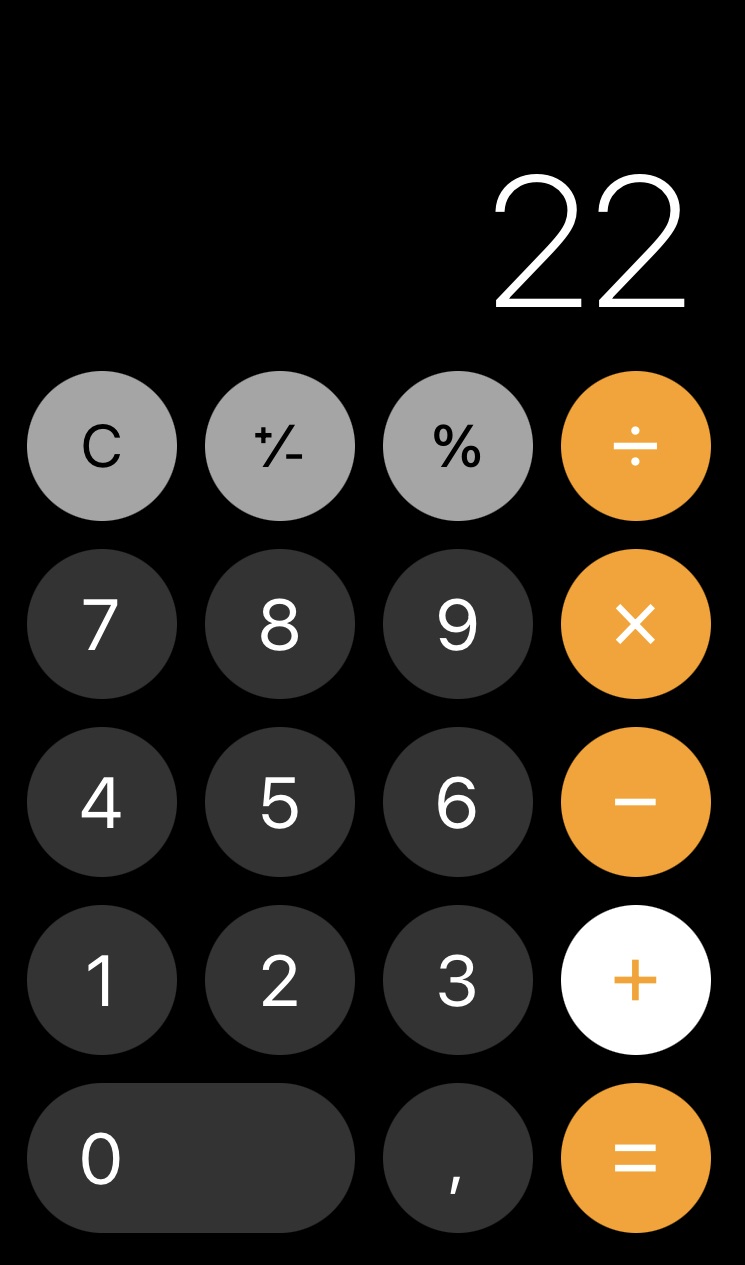Enter the digit 7
Image resolution: width=745 pixels, height=1265 pixels.
tap(102, 624)
